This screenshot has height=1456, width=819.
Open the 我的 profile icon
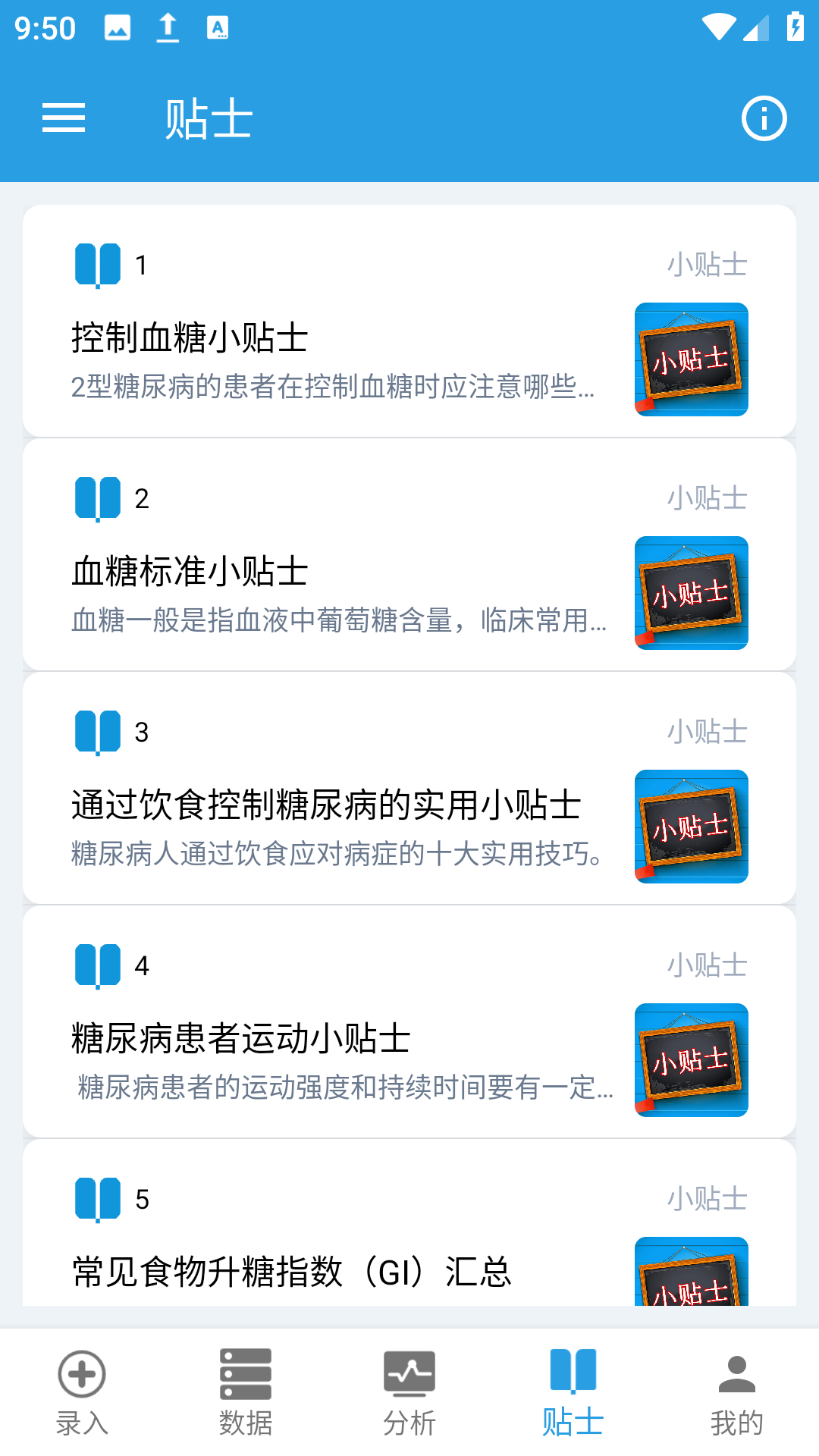(x=736, y=1375)
